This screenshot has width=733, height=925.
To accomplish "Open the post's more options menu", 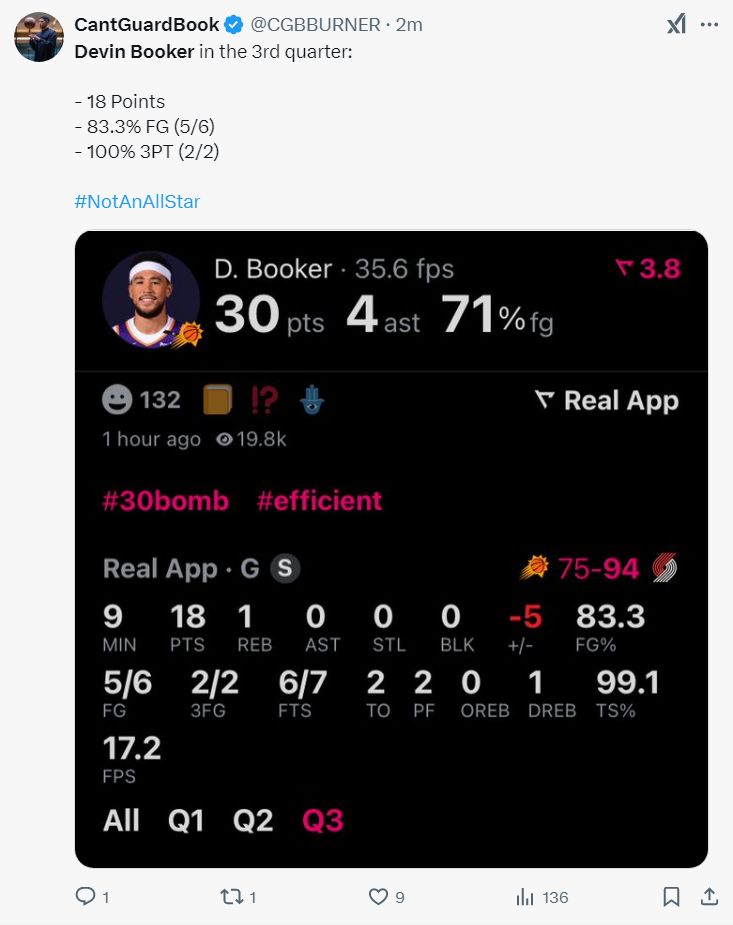I will pos(710,24).
